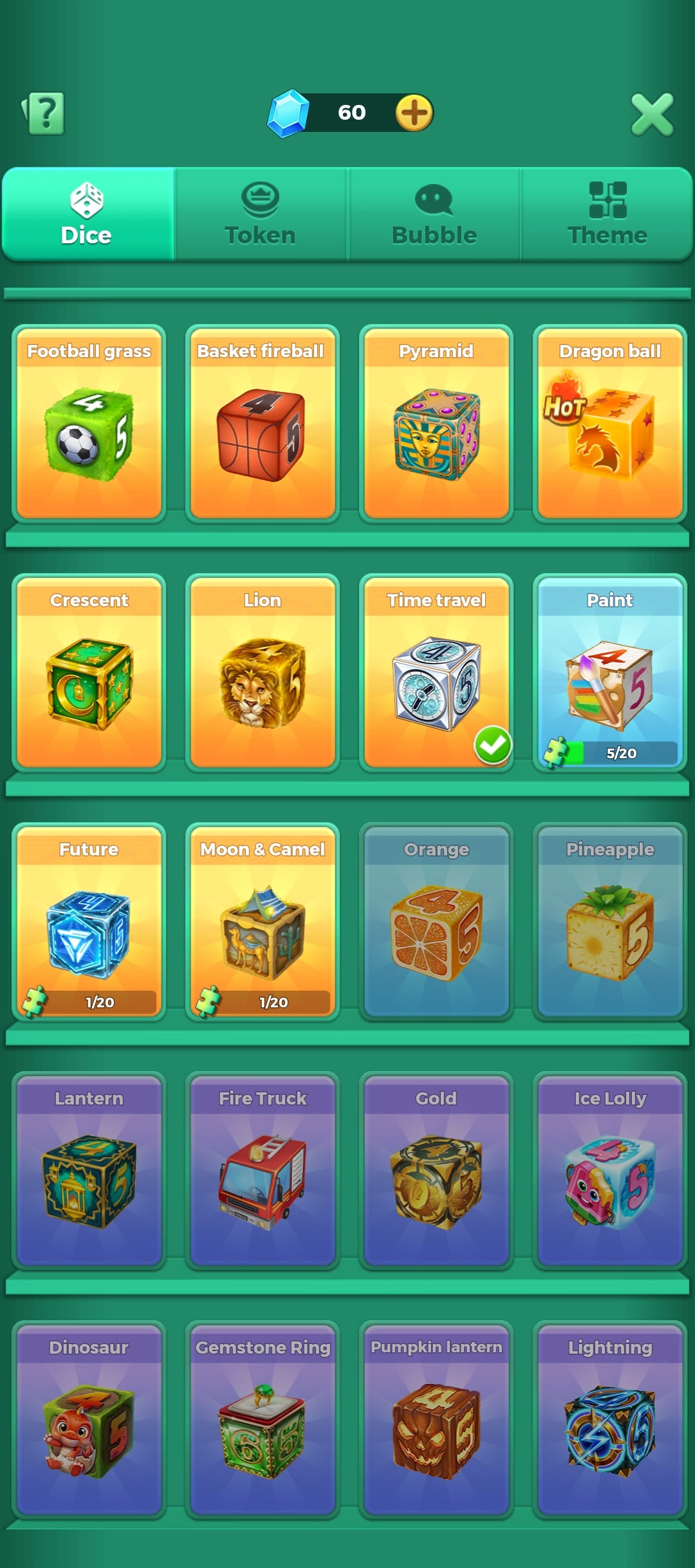This screenshot has width=695, height=1568.
Task: Open the Orange dice card
Action: point(436,923)
